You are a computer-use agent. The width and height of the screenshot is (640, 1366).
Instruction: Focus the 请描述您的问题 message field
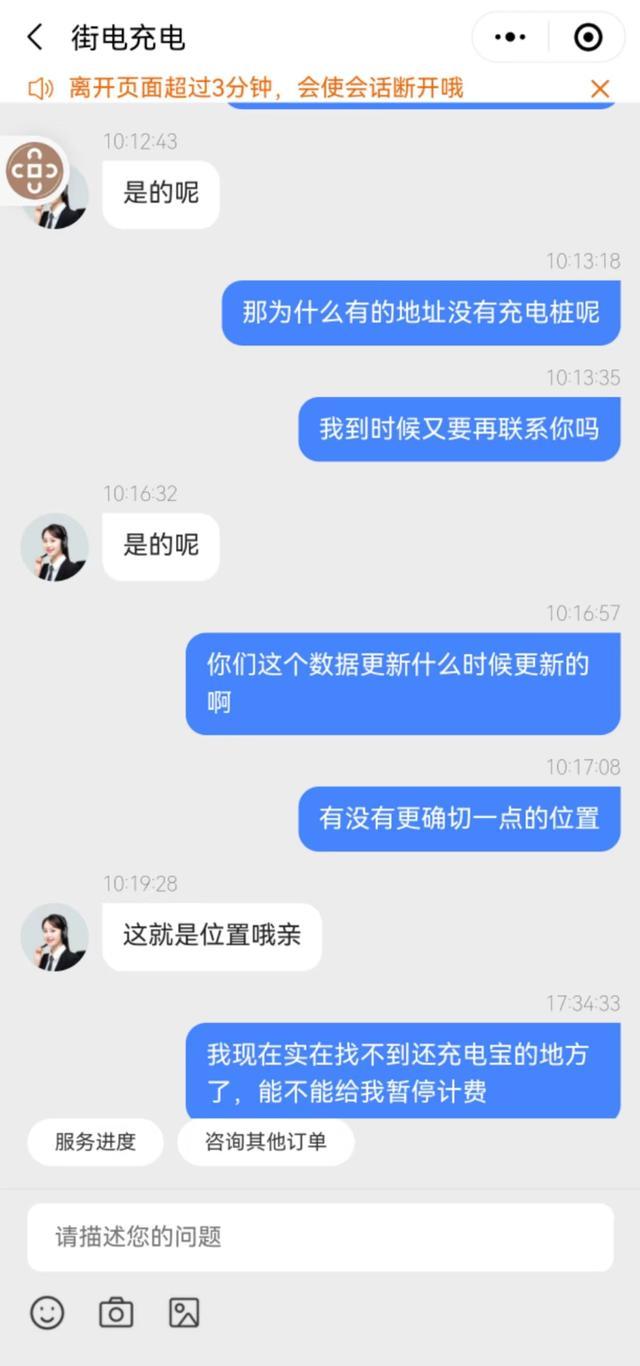(320, 1237)
